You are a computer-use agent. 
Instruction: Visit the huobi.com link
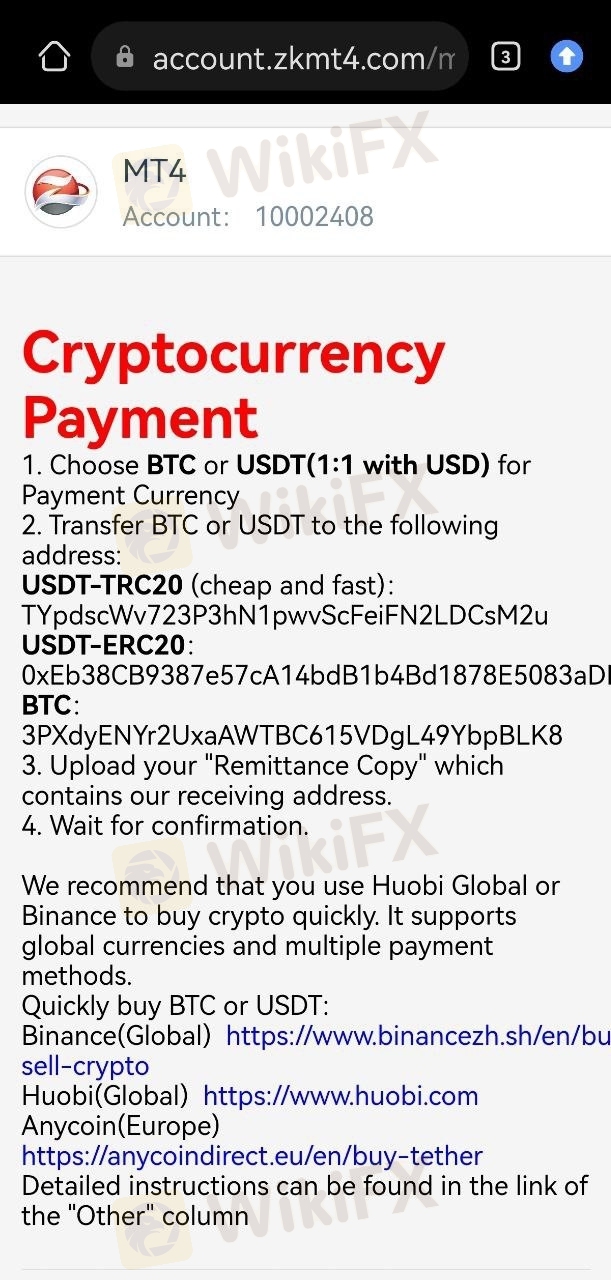(x=340, y=1096)
